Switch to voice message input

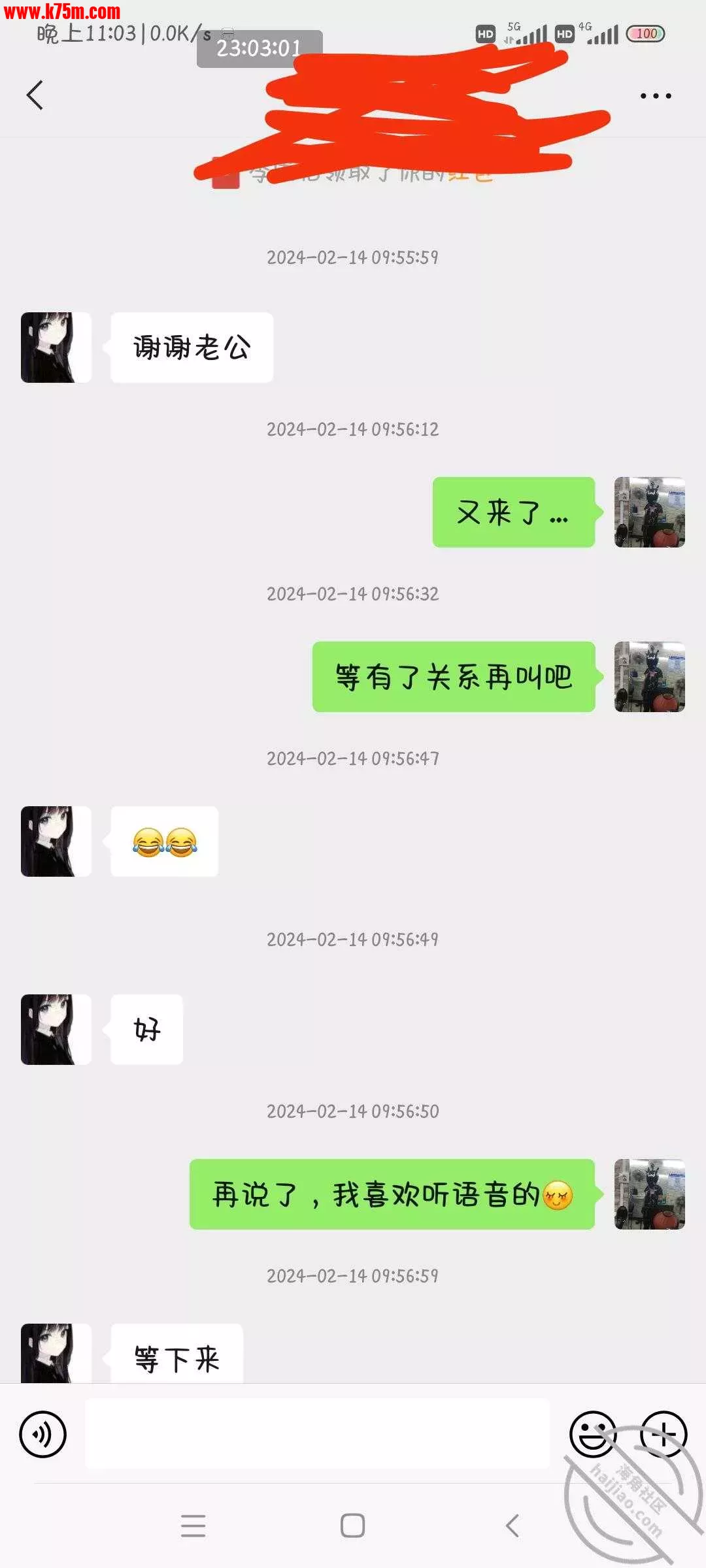(43, 1434)
